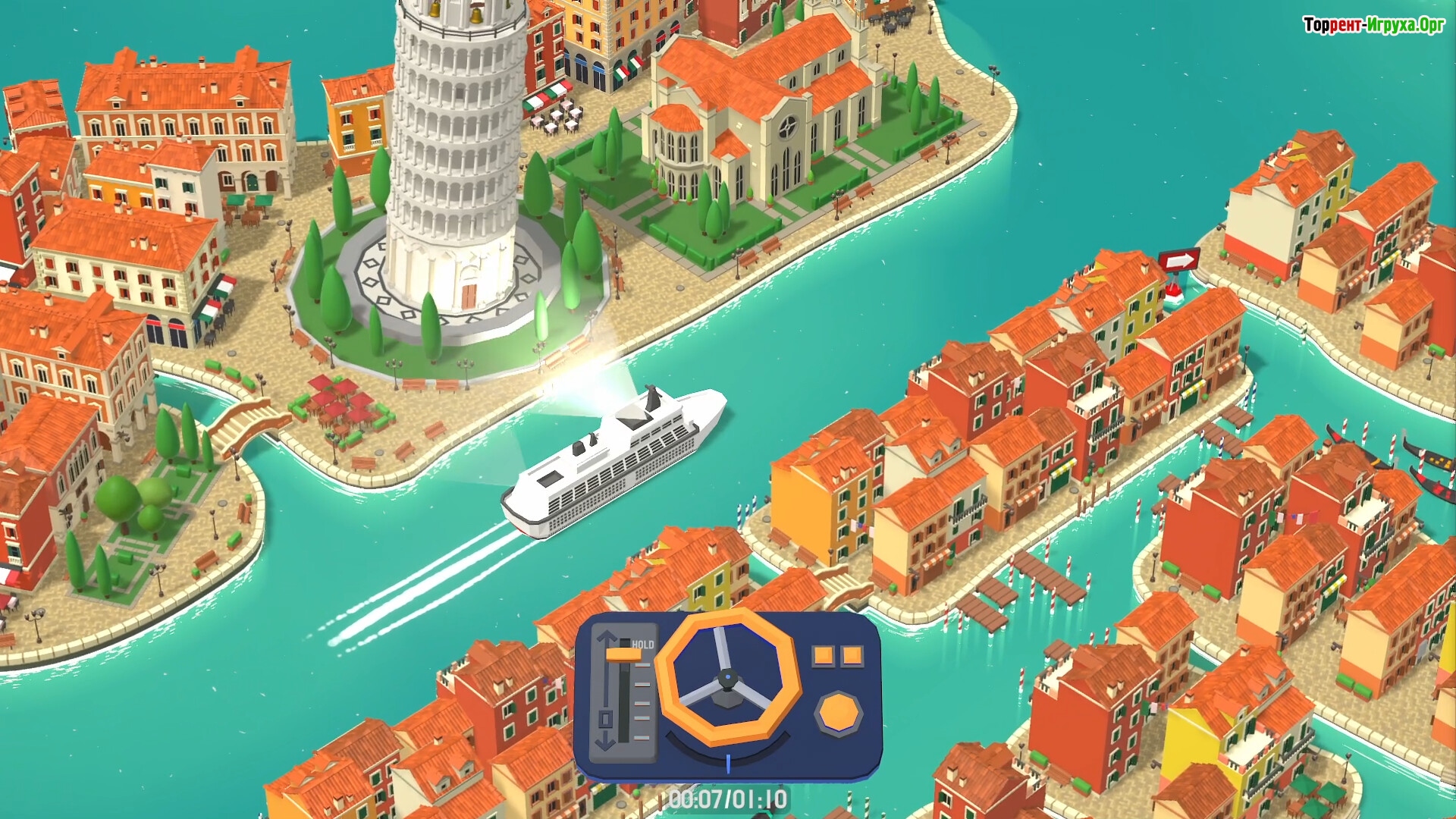Tap the left orange square button
The height and width of the screenshot is (819, 1456).
(824, 656)
